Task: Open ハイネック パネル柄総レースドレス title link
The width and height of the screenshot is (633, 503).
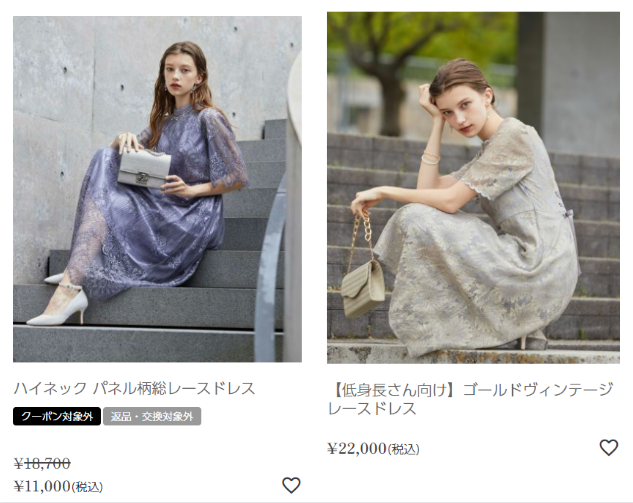Action: [x=135, y=388]
